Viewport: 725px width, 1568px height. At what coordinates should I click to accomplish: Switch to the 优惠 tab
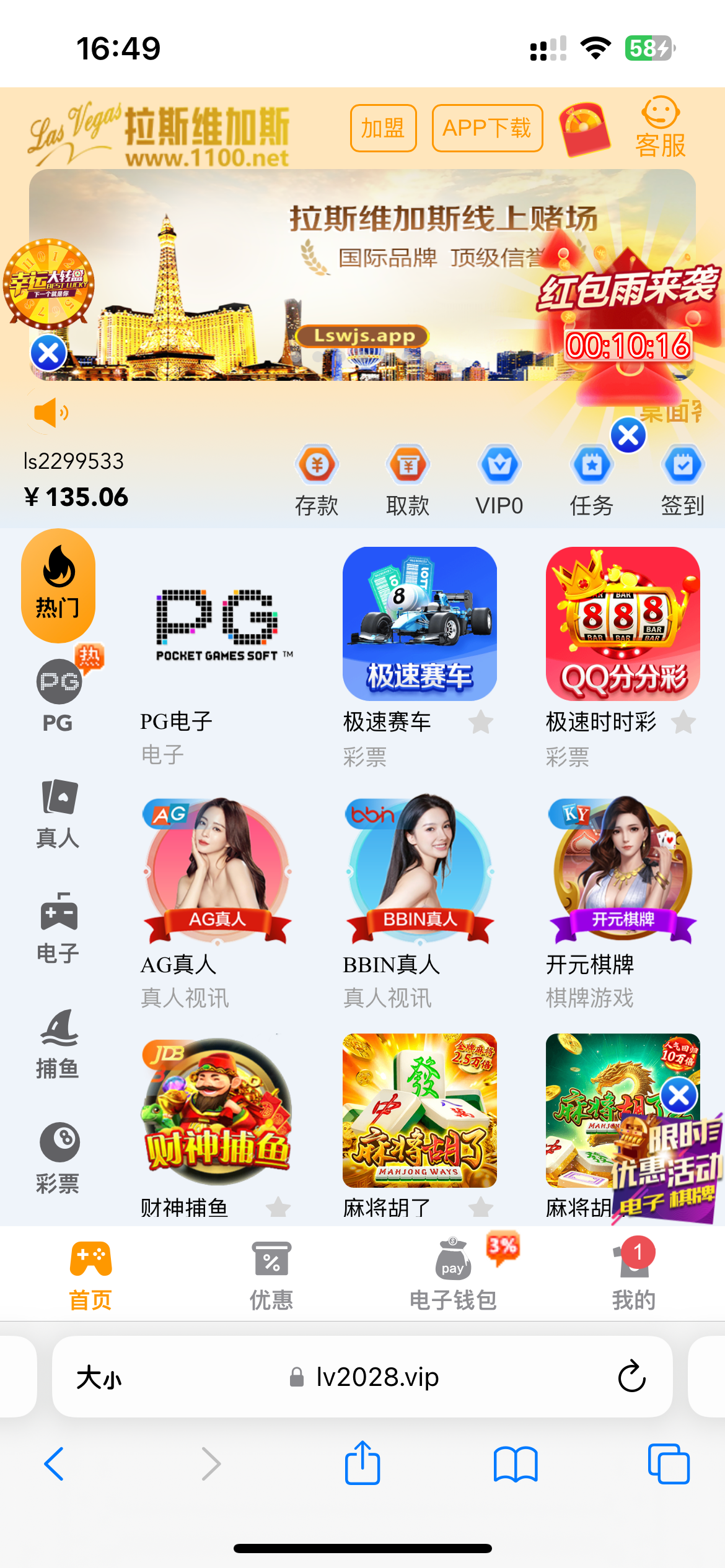point(271,1276)
